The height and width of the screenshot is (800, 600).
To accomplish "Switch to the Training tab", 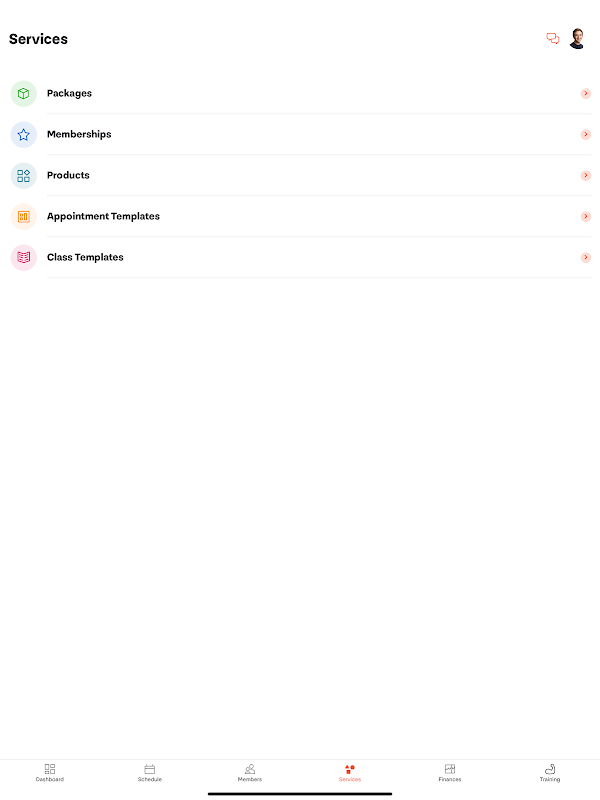I will [x=550, y=772].
